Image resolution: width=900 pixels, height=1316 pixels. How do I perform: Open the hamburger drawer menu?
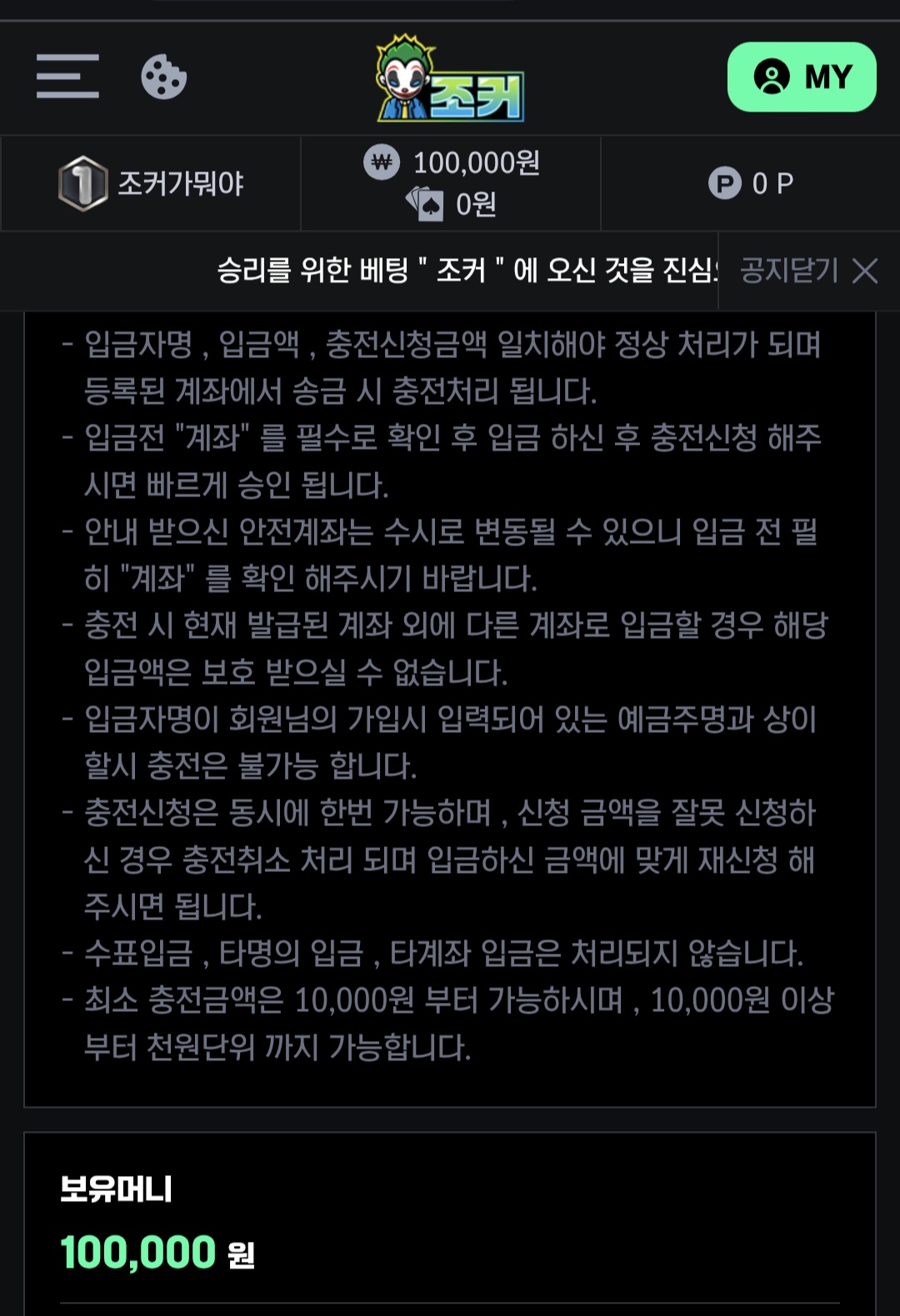pos(67,77)
